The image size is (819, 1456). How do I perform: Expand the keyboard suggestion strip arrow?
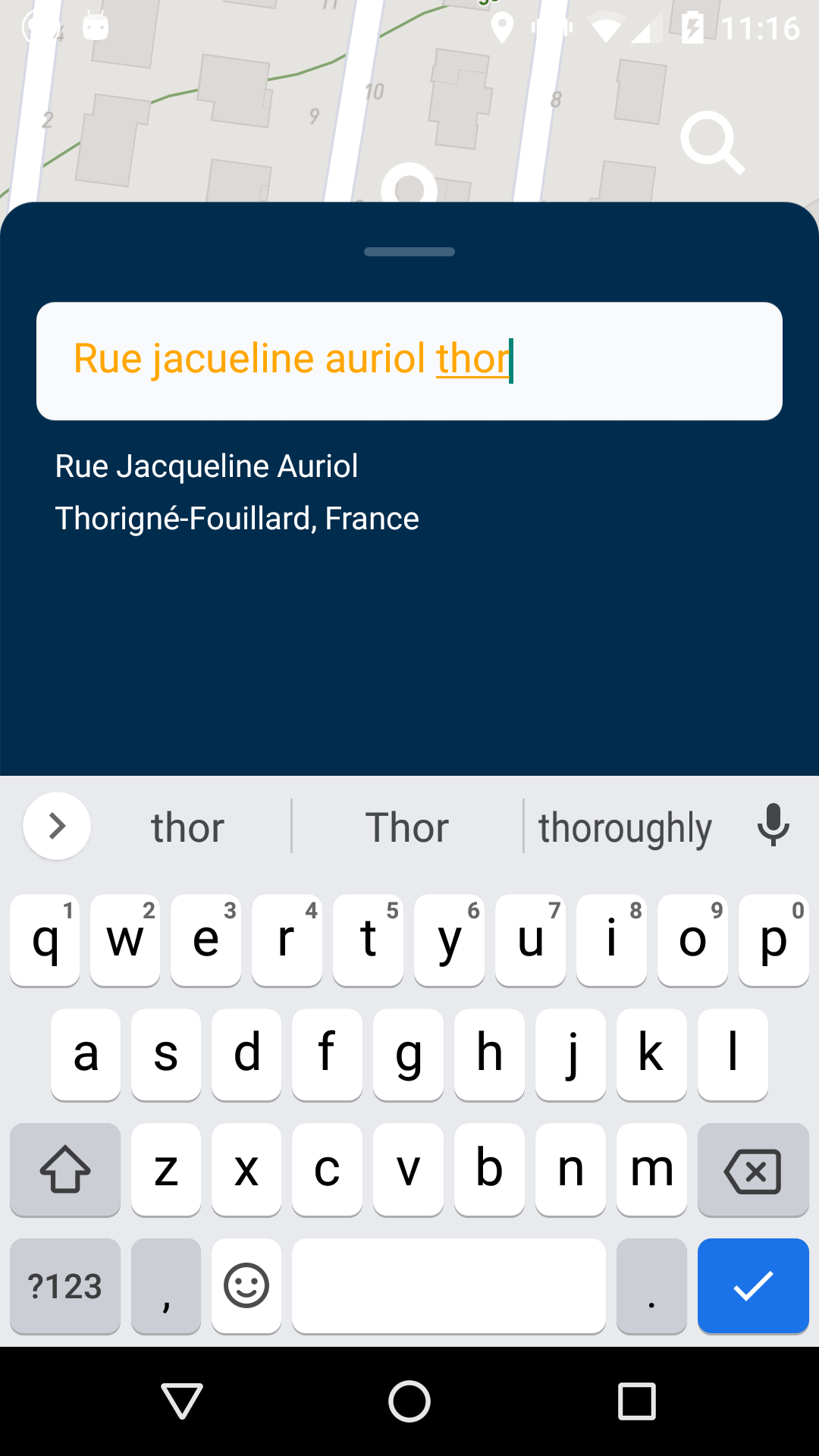point(57,826)
